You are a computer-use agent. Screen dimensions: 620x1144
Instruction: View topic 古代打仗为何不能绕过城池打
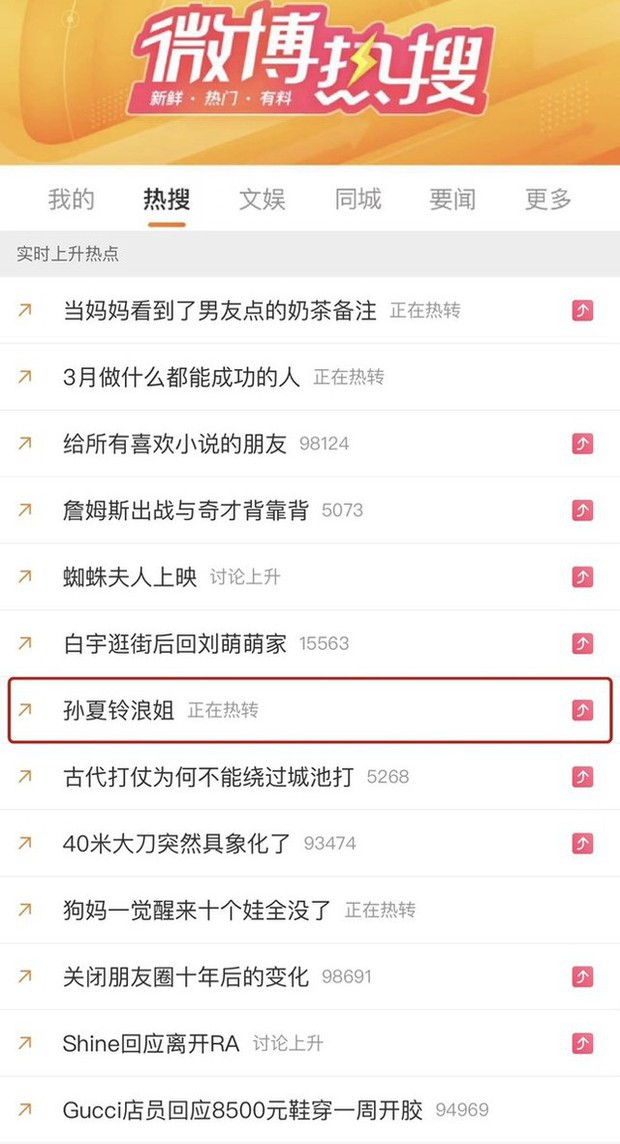click(x=208, y=777)
